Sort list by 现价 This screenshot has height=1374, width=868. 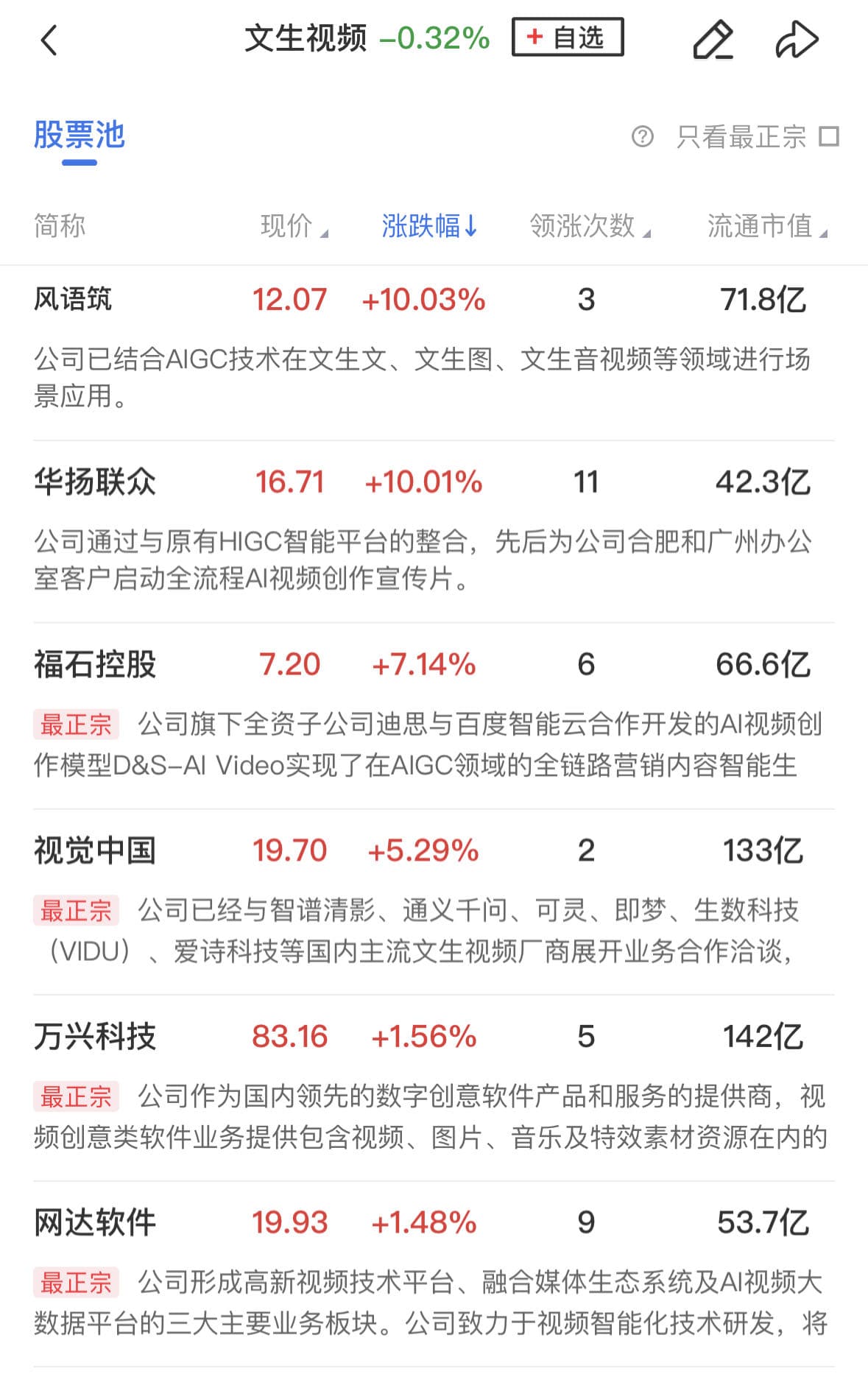click(293, 226)
